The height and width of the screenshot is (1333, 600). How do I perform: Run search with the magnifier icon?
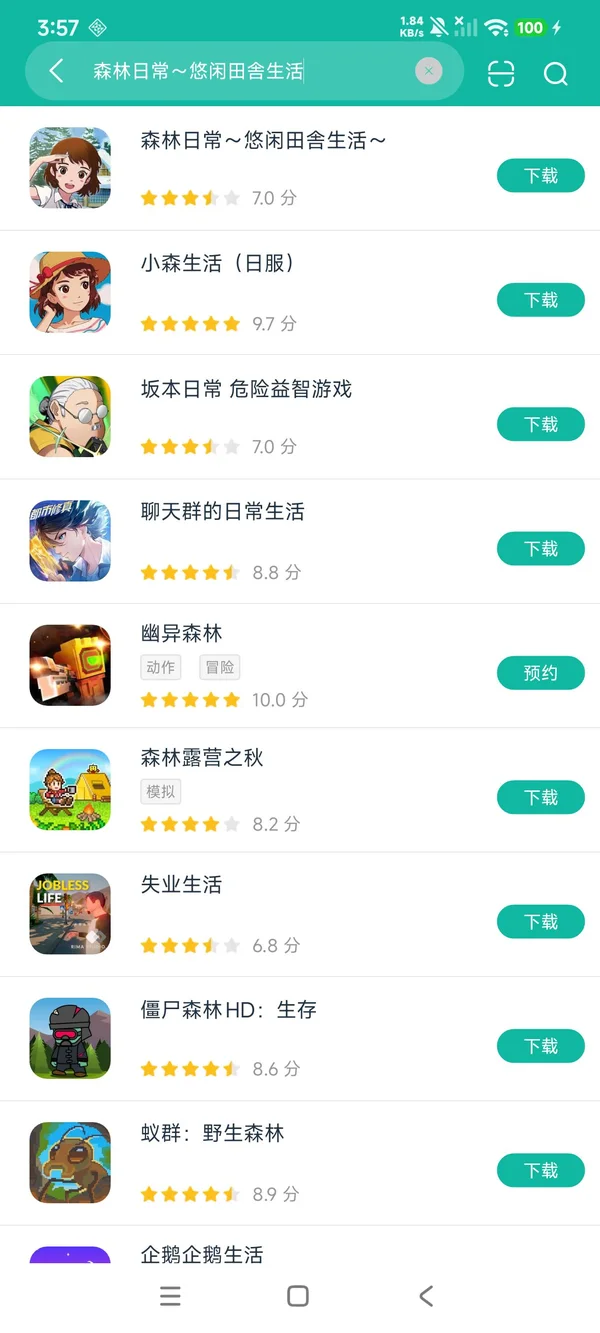(x=555, y=73)
